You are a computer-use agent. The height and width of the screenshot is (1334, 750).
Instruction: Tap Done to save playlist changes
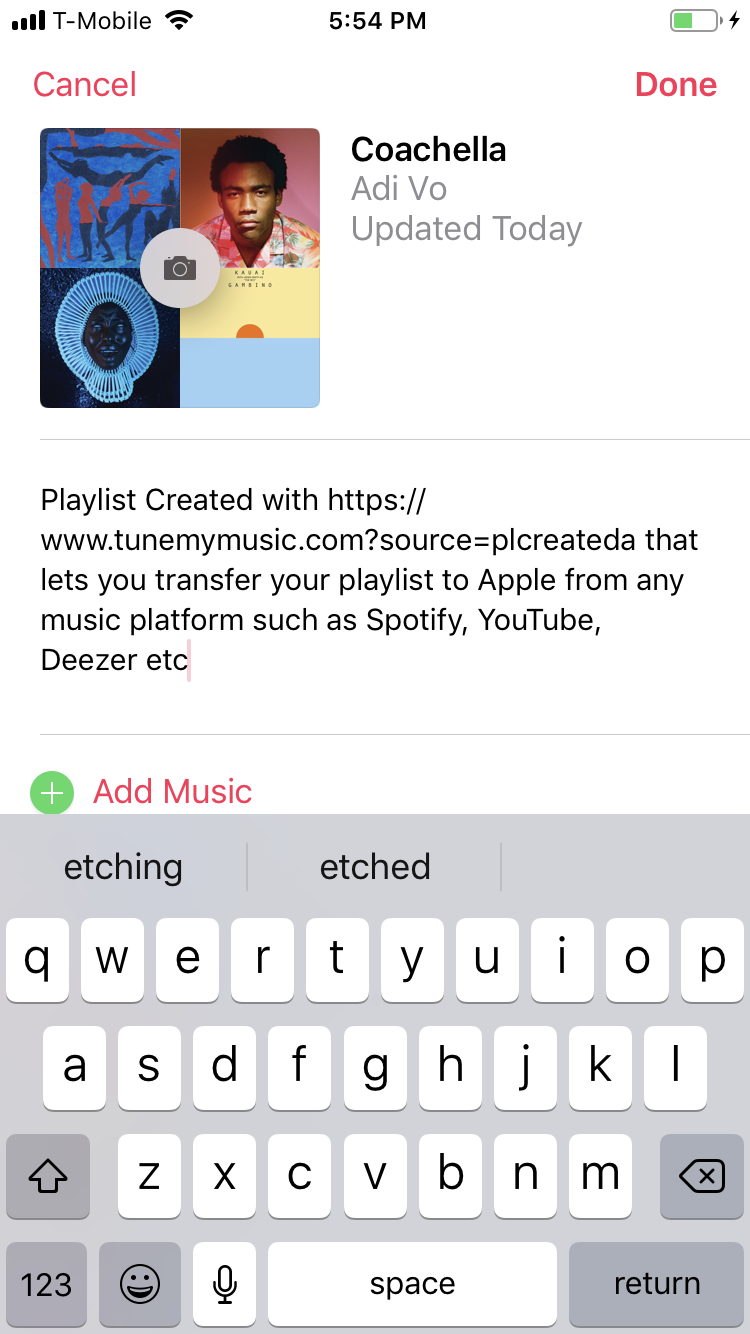[x=676, y=85]
